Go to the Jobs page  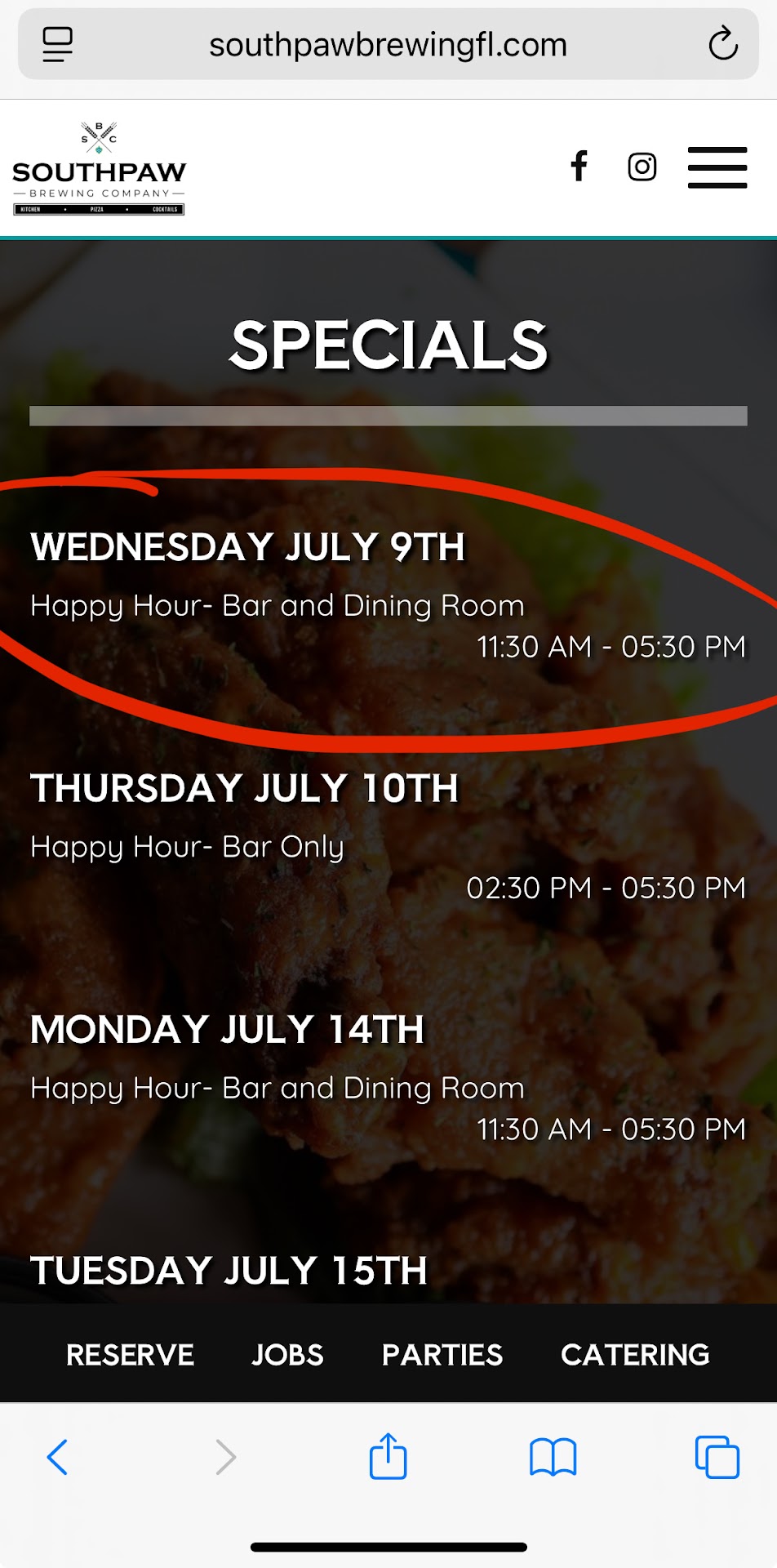pyautogui.click(x=287, y=1355)
